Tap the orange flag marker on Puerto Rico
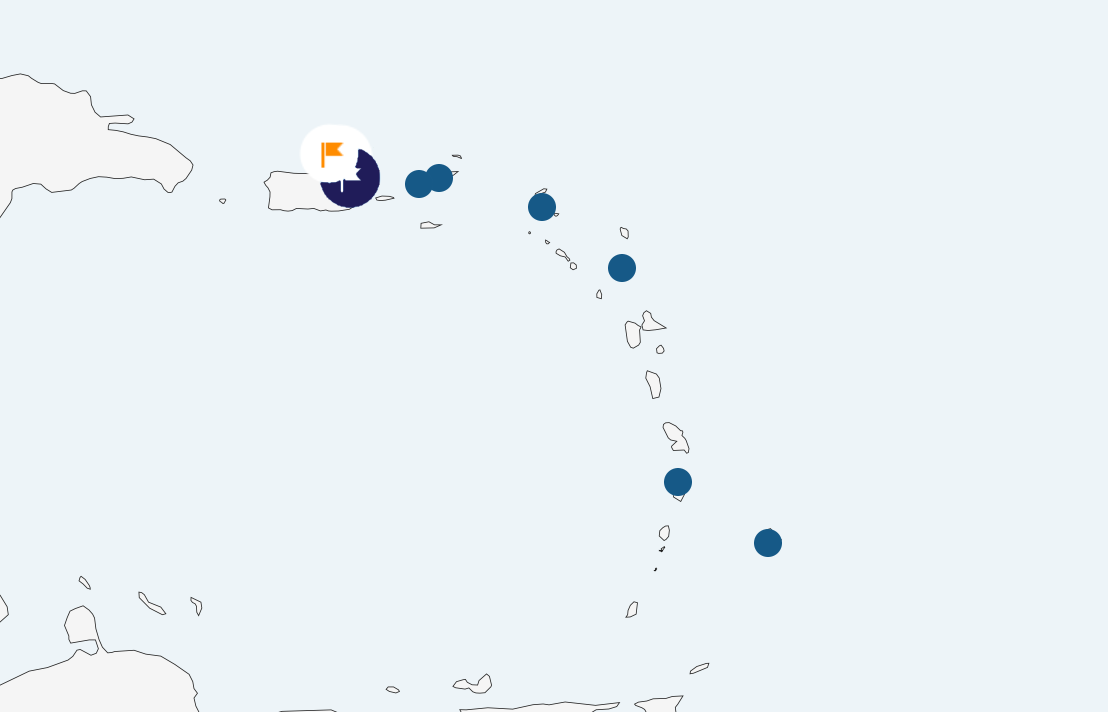The image size is (1108, 712). point(332,154)
